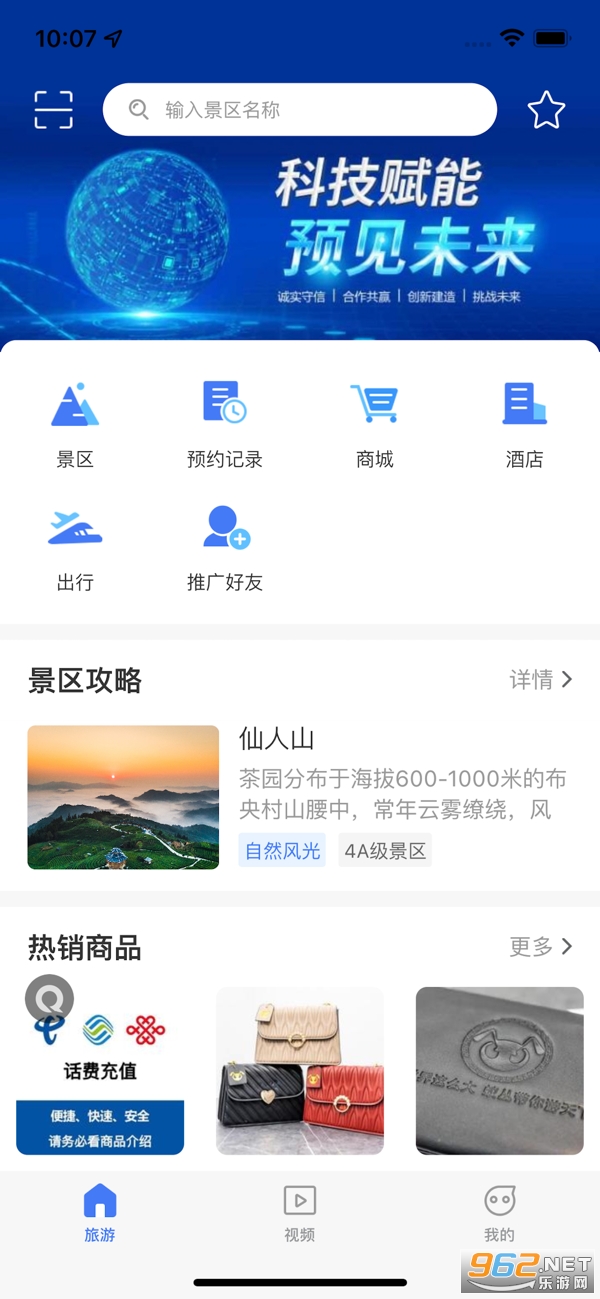The height and width of the screenshot is (1299, 600).
Task: Open the 出行 travel shortcut
Action: [75, 548]
